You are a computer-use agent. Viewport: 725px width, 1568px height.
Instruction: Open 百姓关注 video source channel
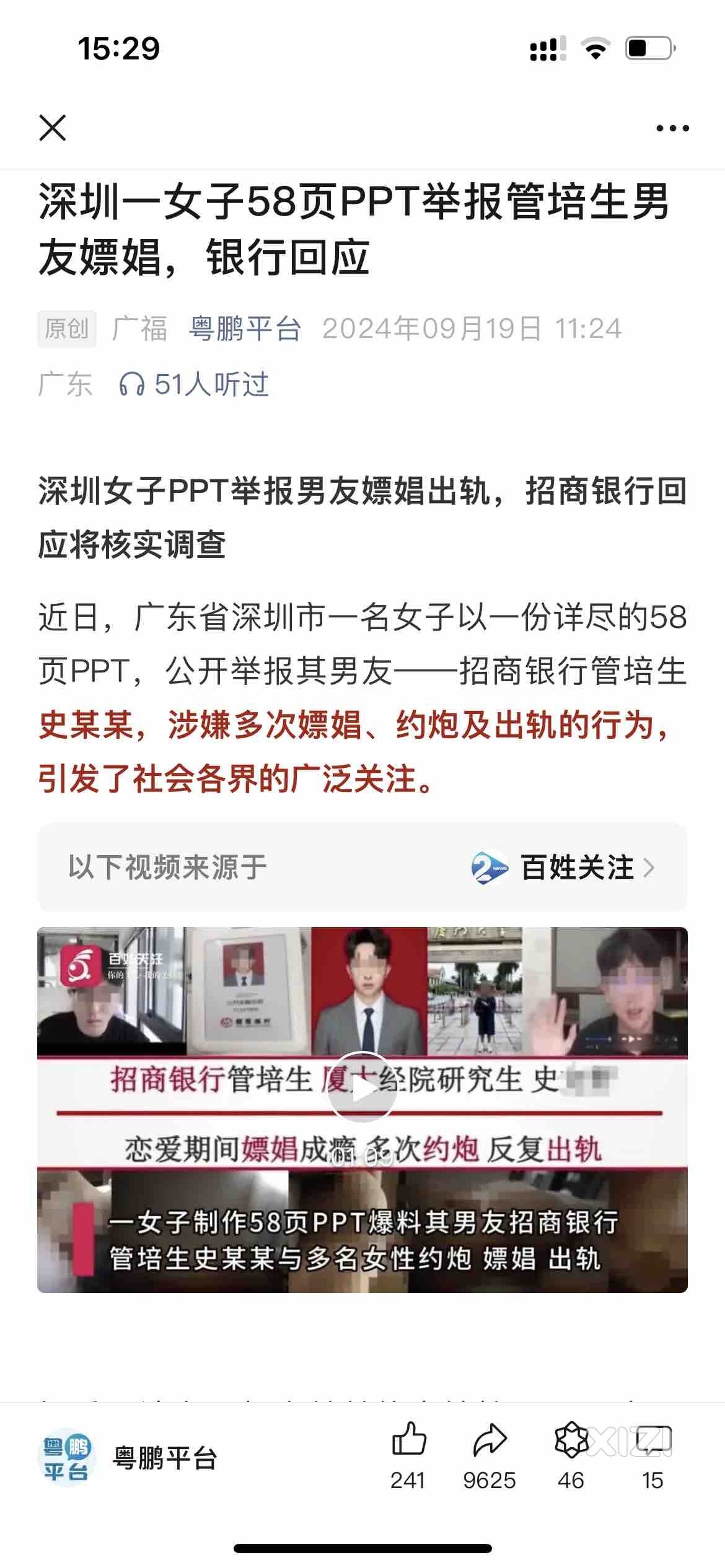tap(563, 867)
